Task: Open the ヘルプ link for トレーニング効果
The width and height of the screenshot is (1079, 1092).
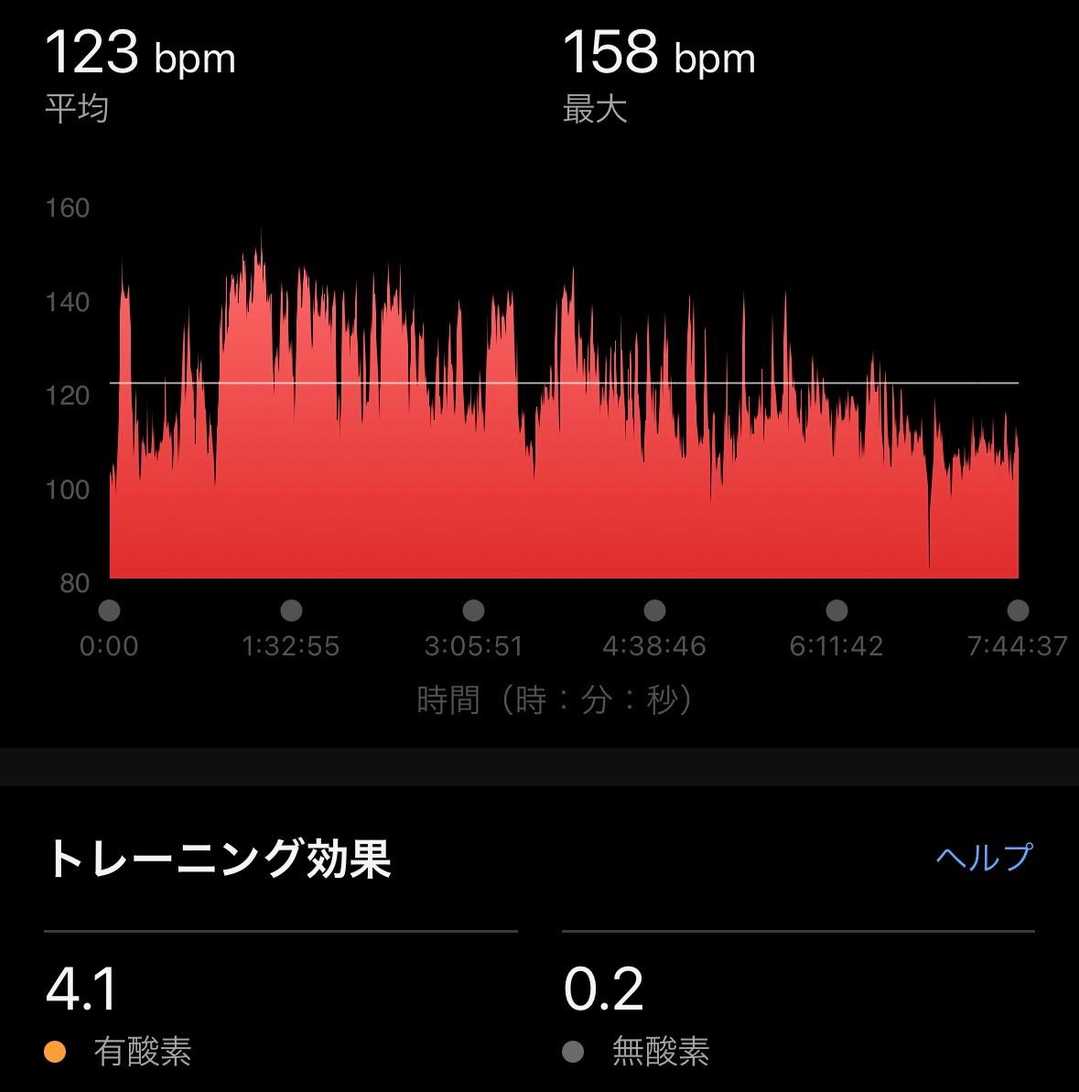Action: 984,857
